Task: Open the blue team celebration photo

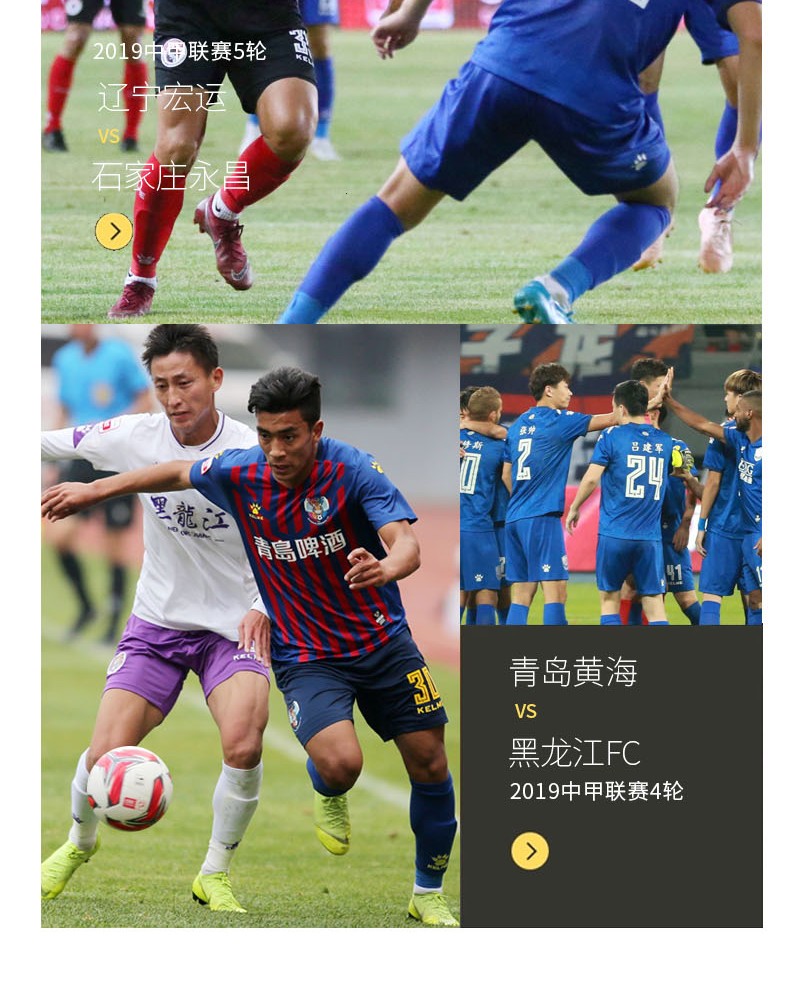Action: [611, 475]
